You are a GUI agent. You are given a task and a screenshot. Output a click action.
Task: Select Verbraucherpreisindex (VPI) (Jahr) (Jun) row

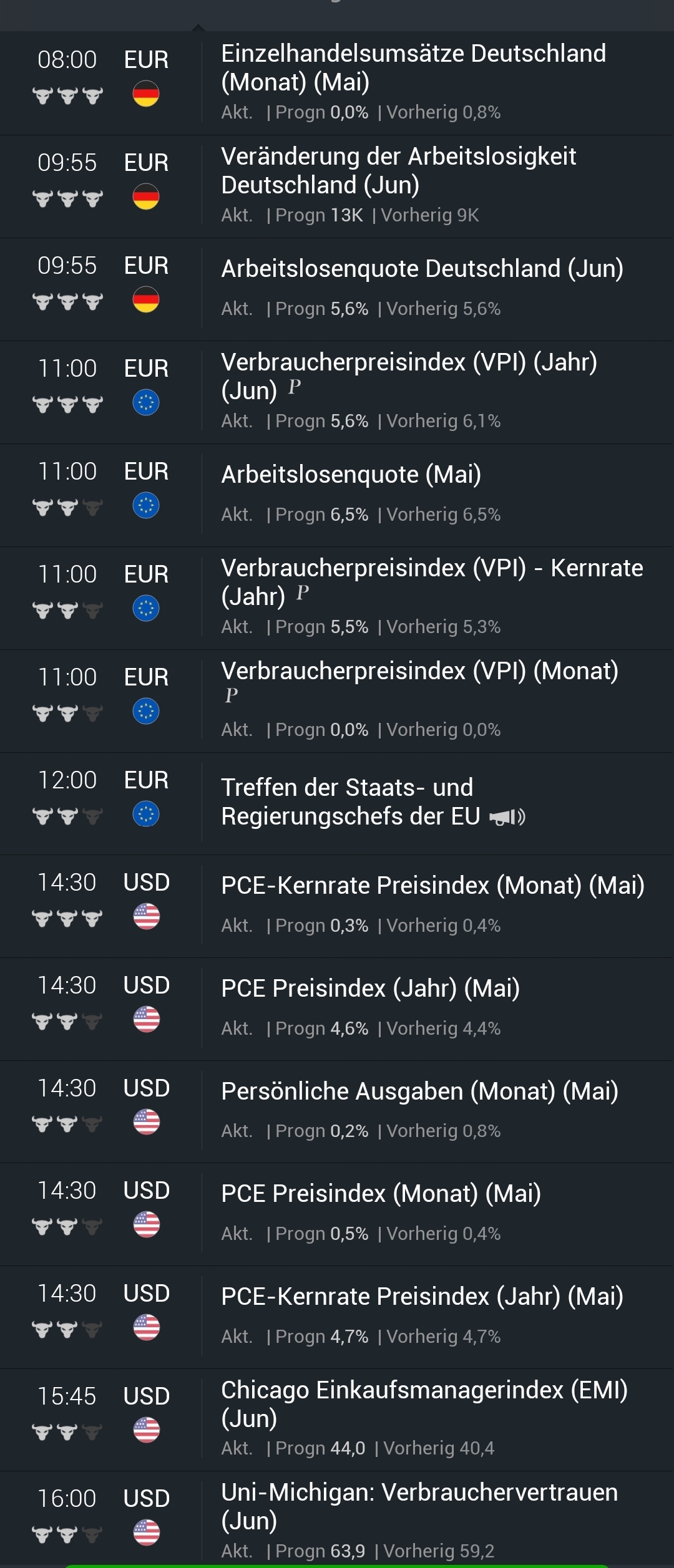pyautogui.click(x=409, y=376)
